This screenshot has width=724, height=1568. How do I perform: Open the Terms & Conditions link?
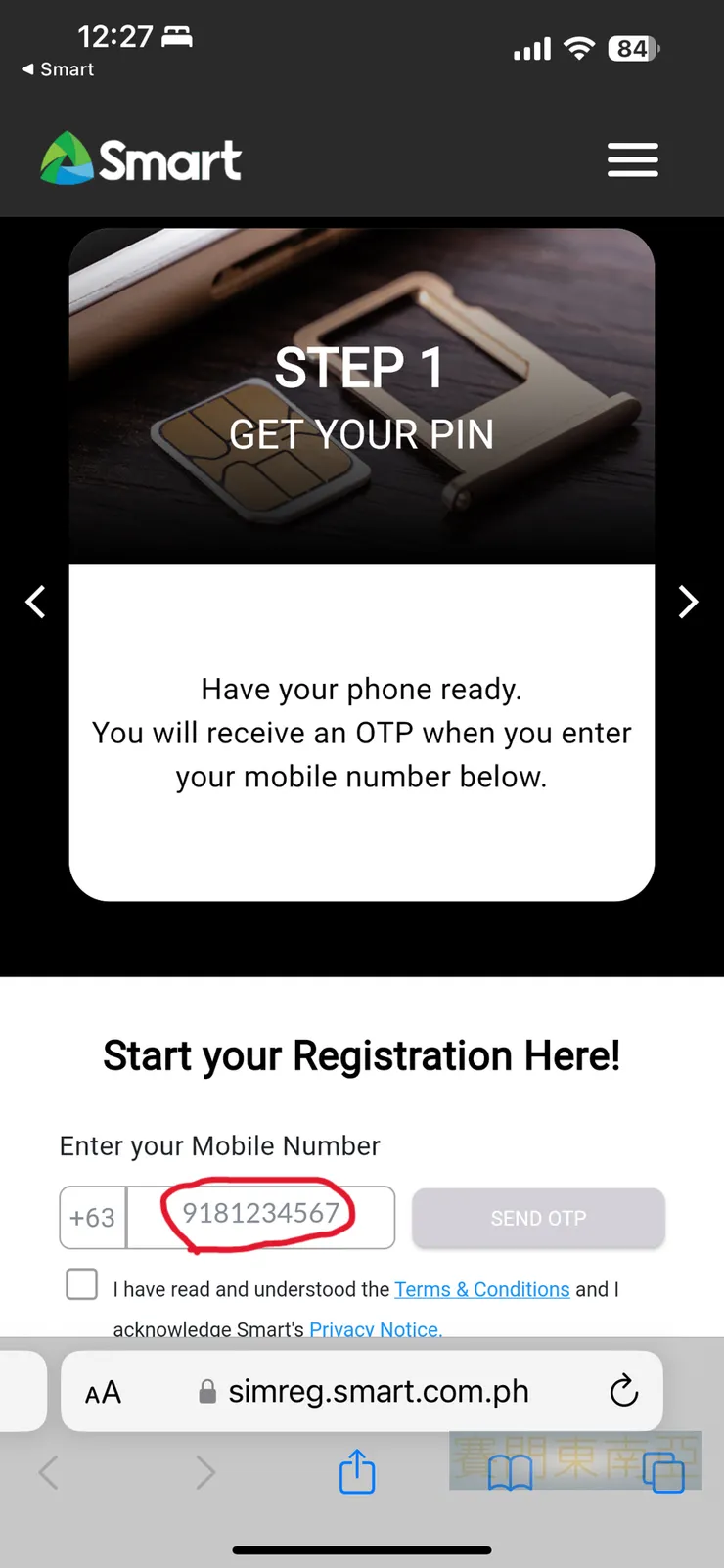481,1289
